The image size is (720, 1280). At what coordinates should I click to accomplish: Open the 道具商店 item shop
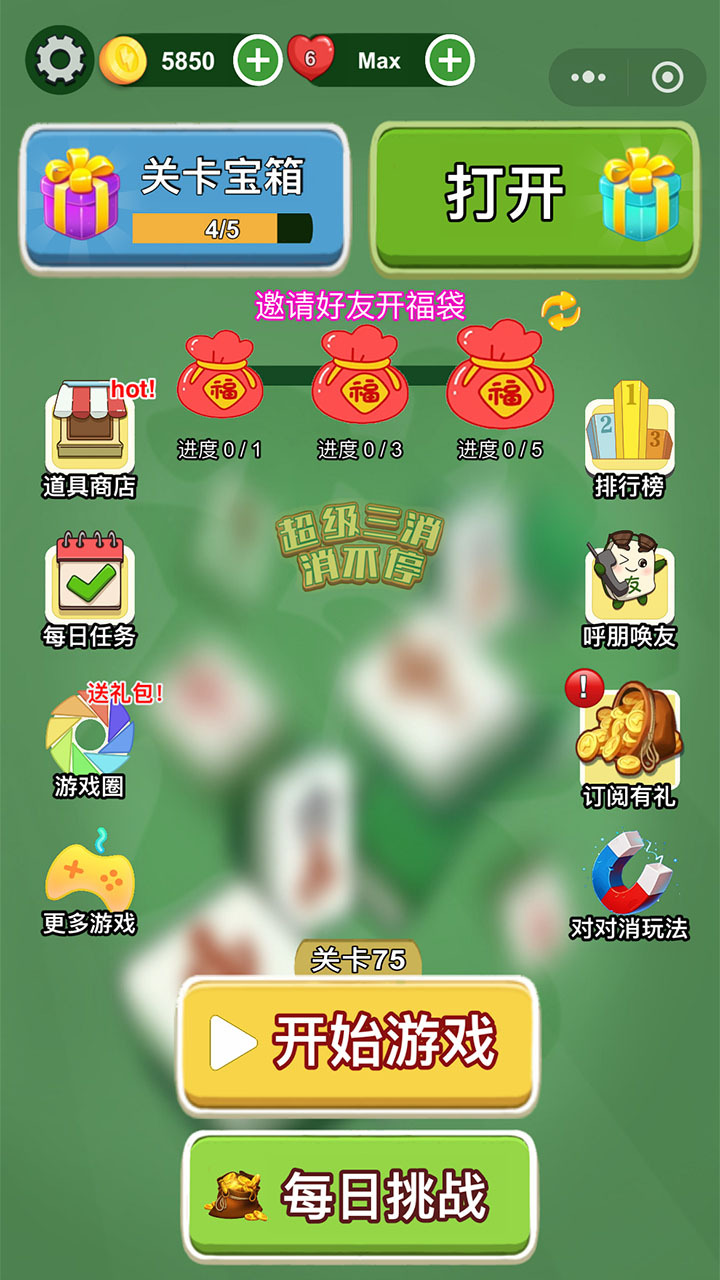tap(88, 430)
